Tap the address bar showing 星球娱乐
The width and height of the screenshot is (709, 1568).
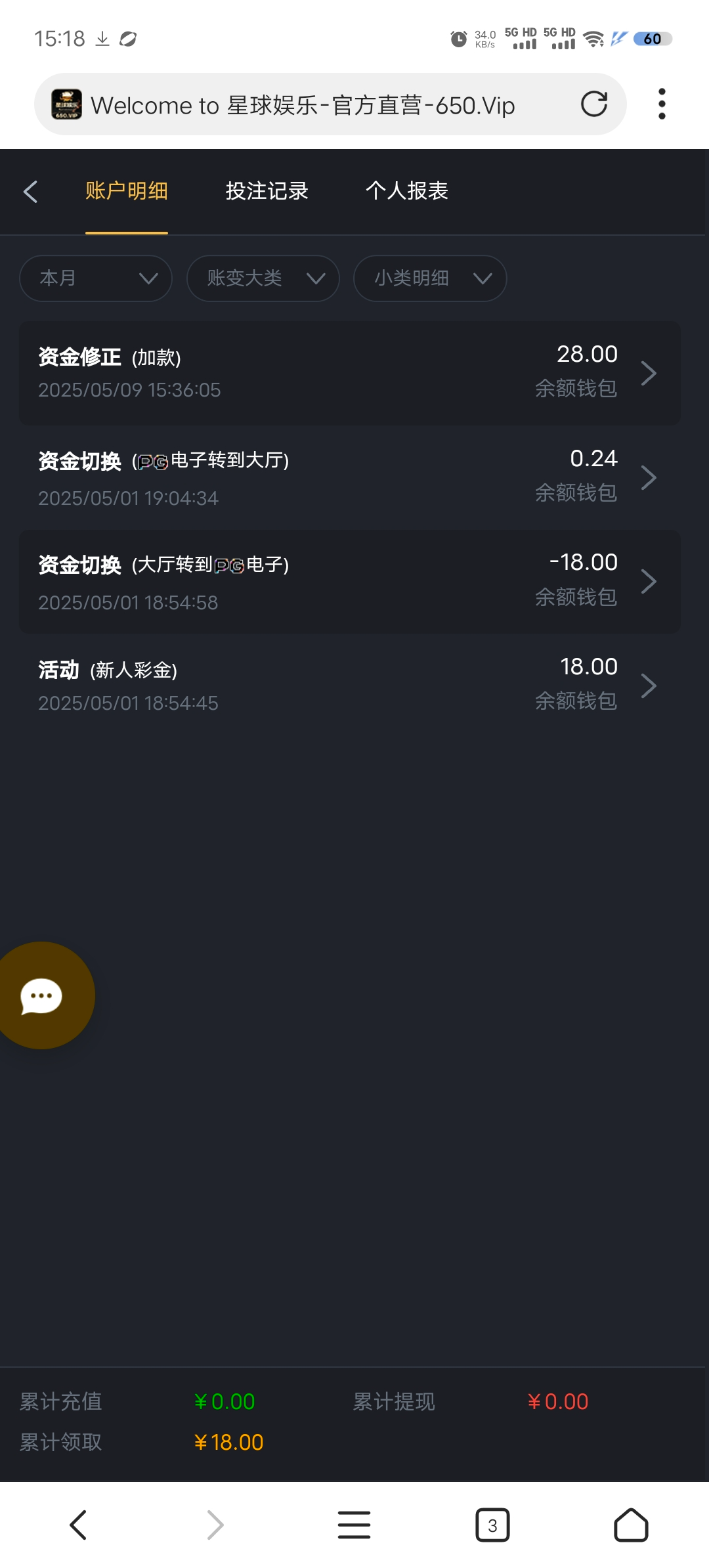click(x=302, y=105)
